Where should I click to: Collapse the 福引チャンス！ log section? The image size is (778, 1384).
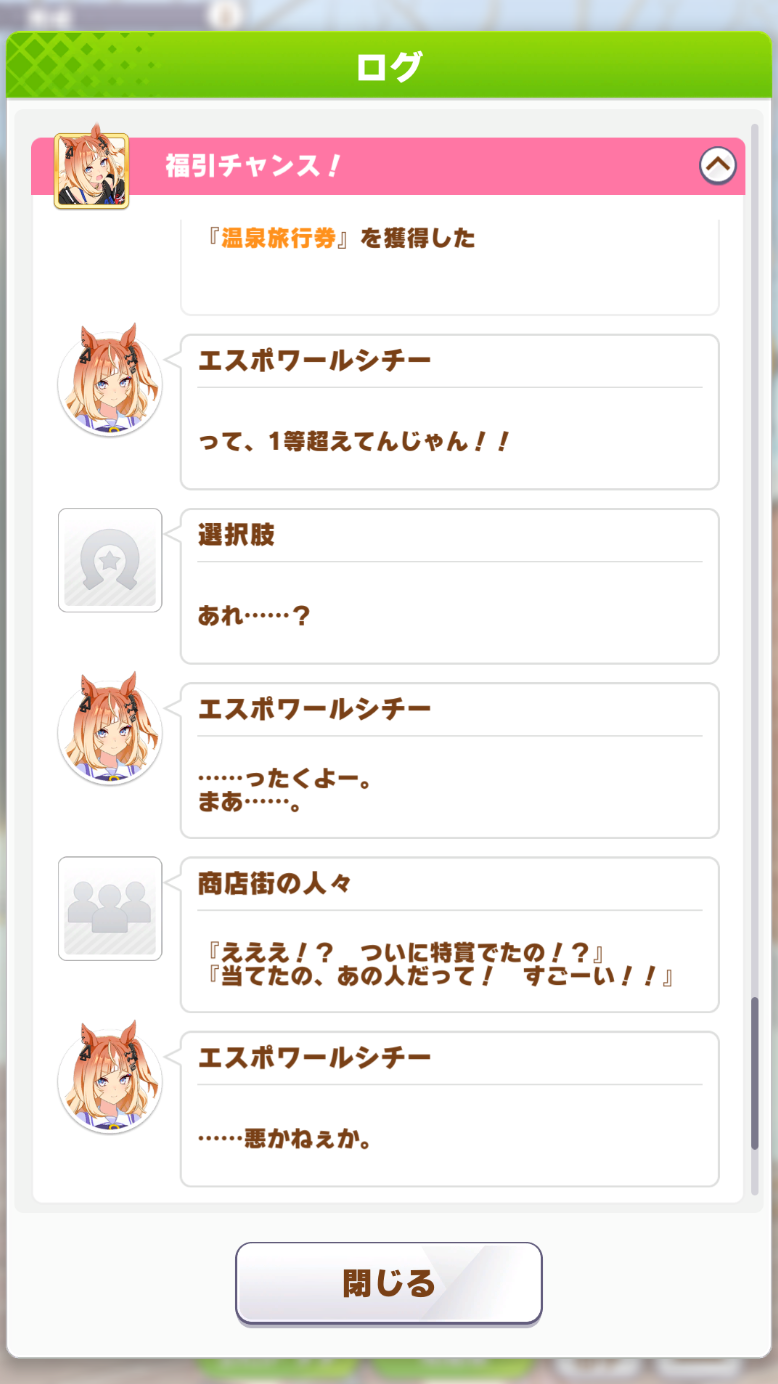[x=717, y=165]
